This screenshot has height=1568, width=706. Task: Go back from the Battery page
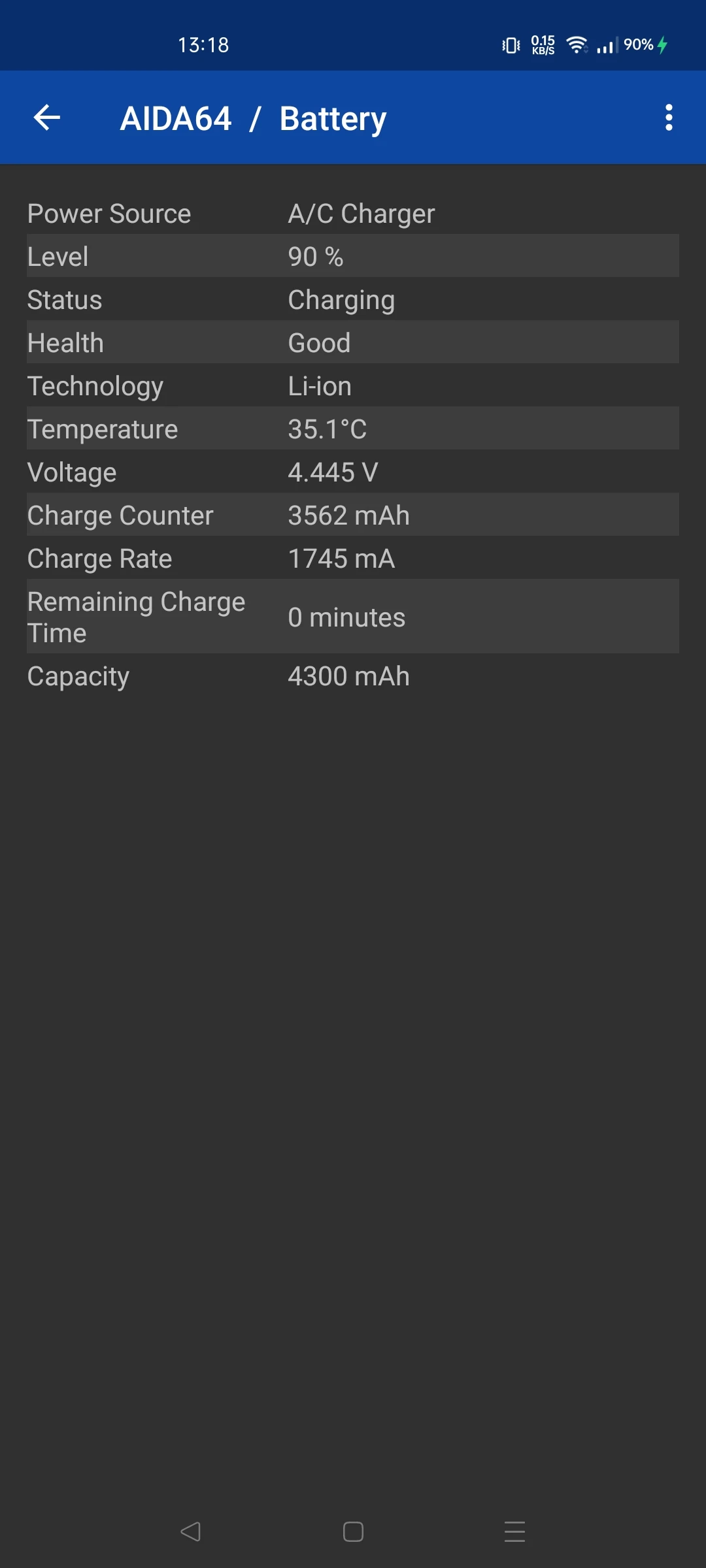click(47, 118)
